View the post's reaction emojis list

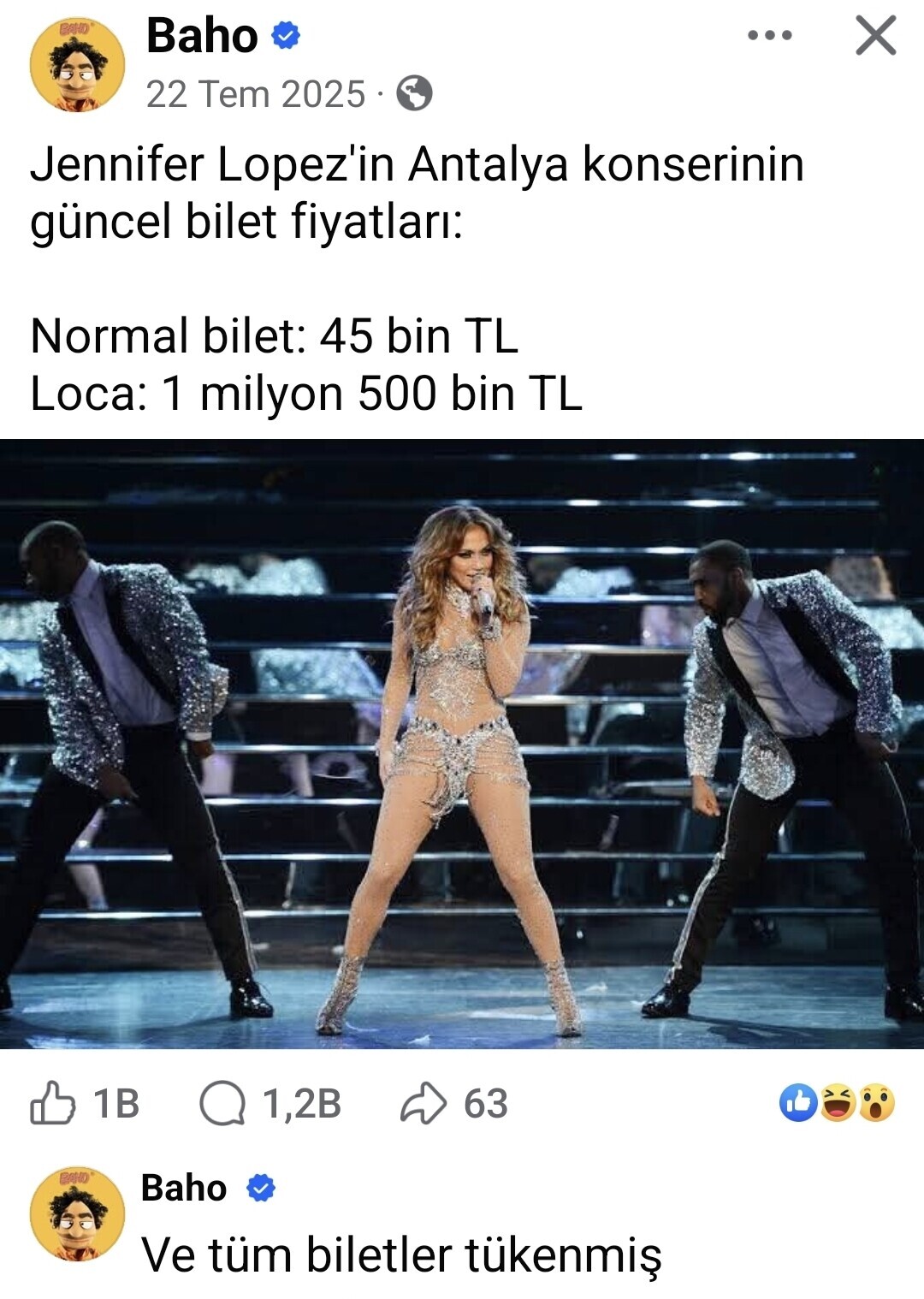click(x=837, y=1103)
